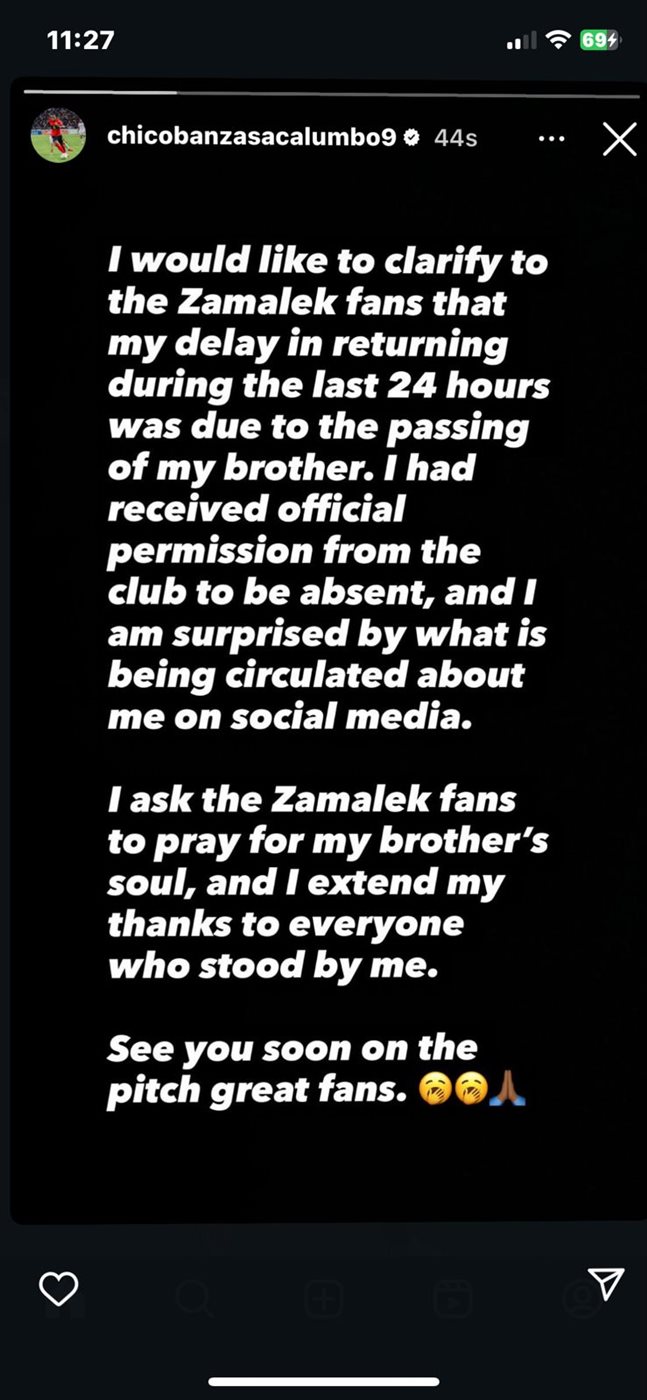647x1400 pixels.
Task: Like this story with the heart
Action: tap(58, 1288)
